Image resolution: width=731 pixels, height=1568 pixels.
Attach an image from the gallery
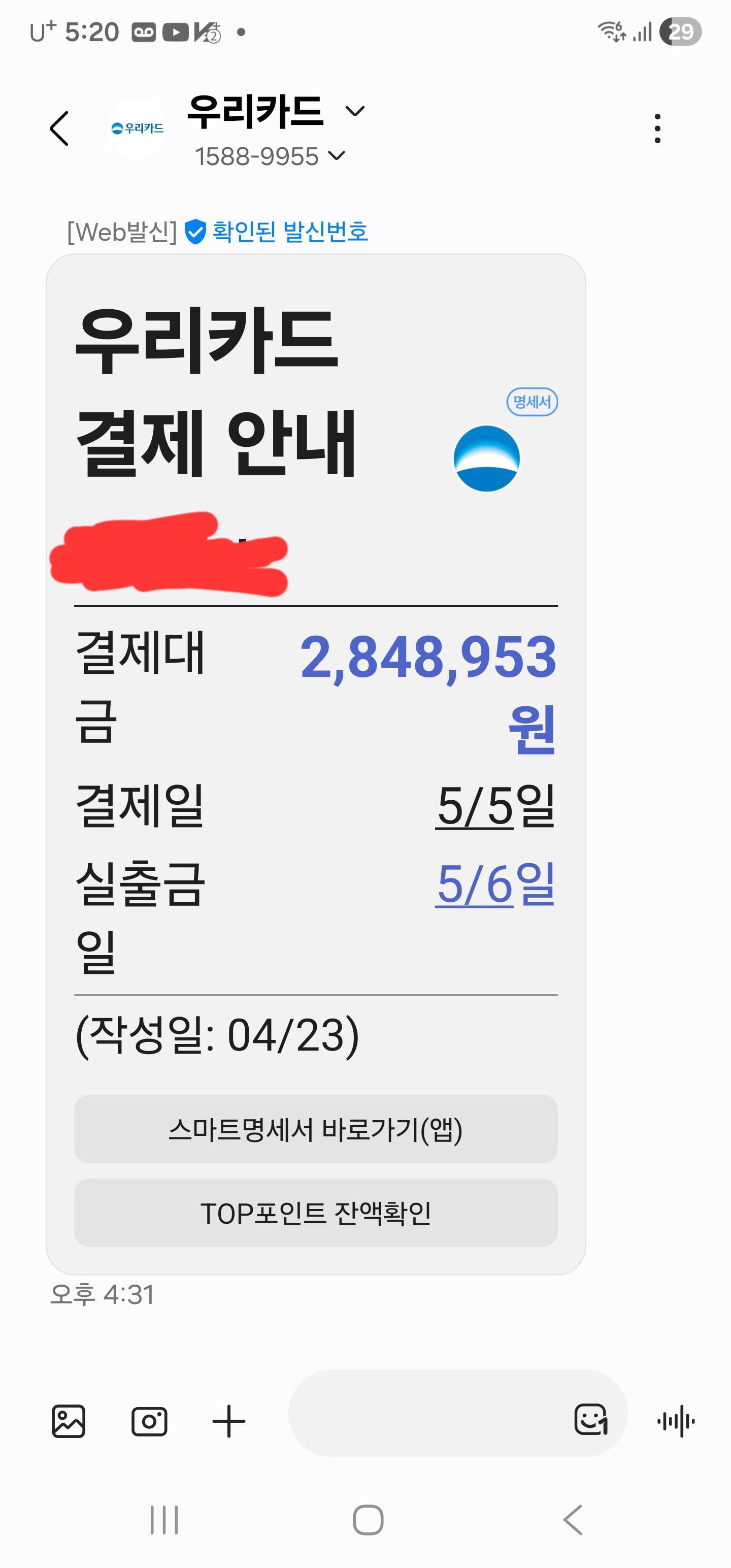68,1421
